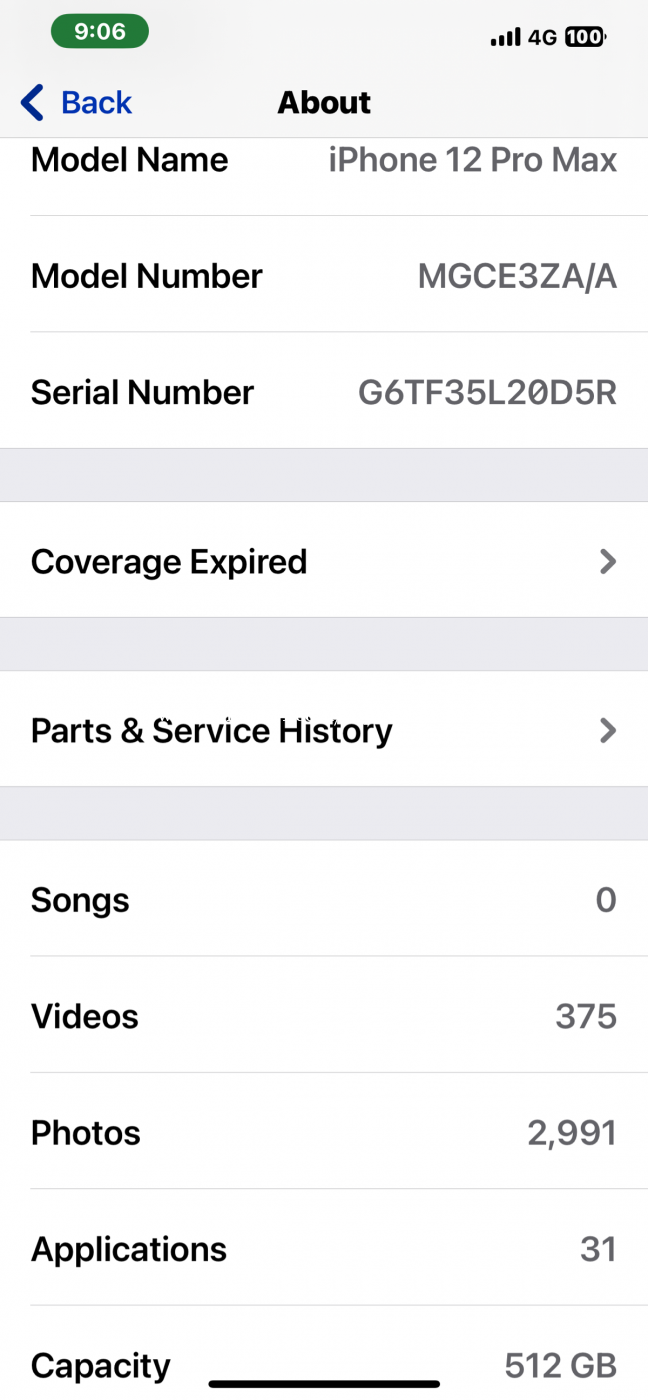Go back to the previous settings page
The height and width of the screenshot is (1400, 648).
coord(76,102)
